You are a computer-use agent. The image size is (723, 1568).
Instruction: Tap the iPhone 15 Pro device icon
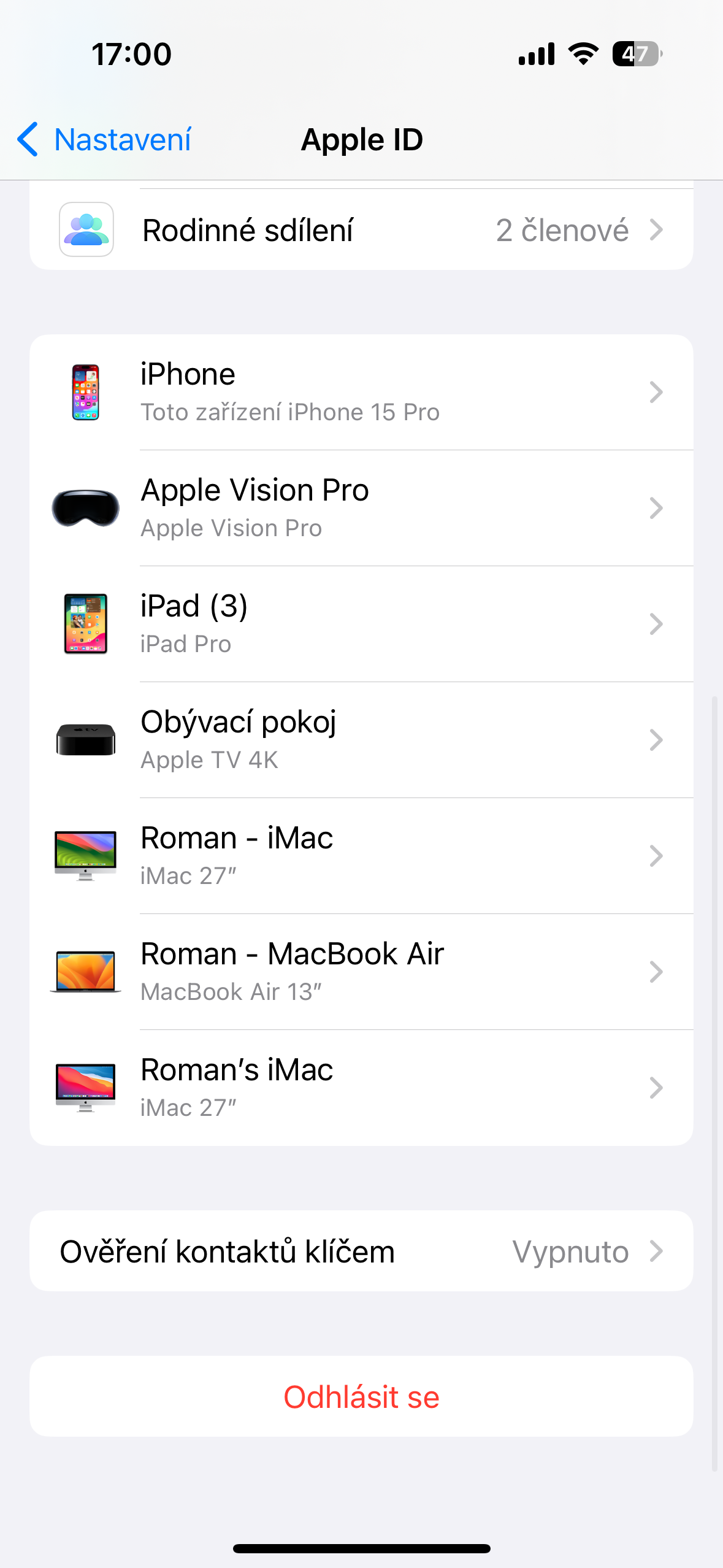click(x=86, y=392)
